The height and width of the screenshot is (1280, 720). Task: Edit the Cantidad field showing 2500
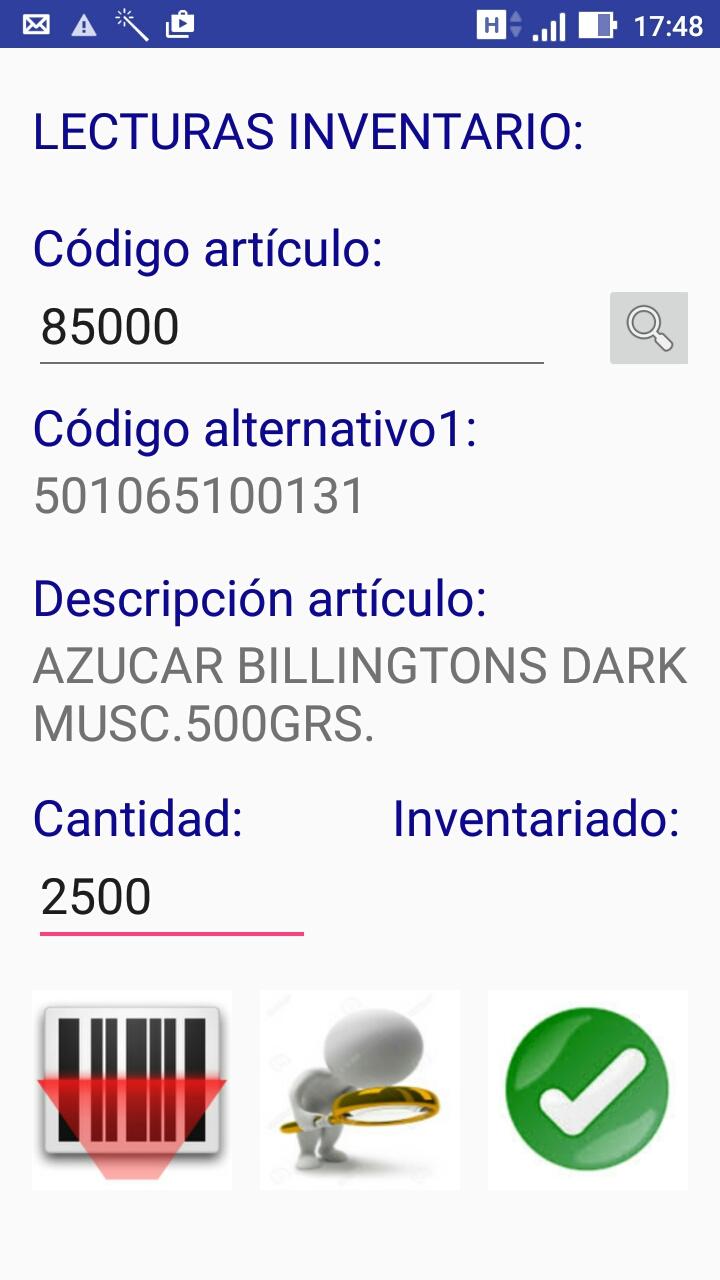(170, 897)
